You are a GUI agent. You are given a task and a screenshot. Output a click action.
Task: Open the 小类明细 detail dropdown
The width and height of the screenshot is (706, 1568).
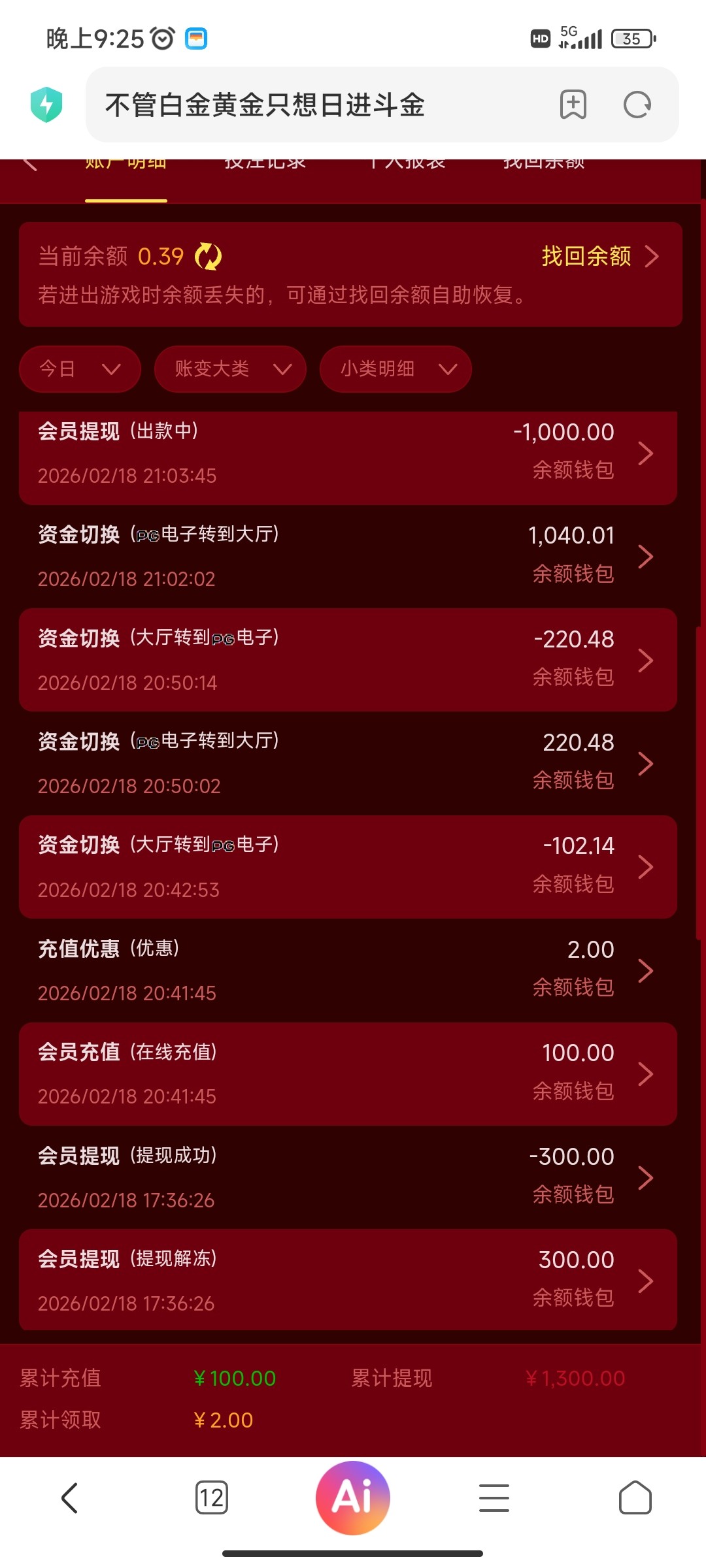tap(395, 369)
